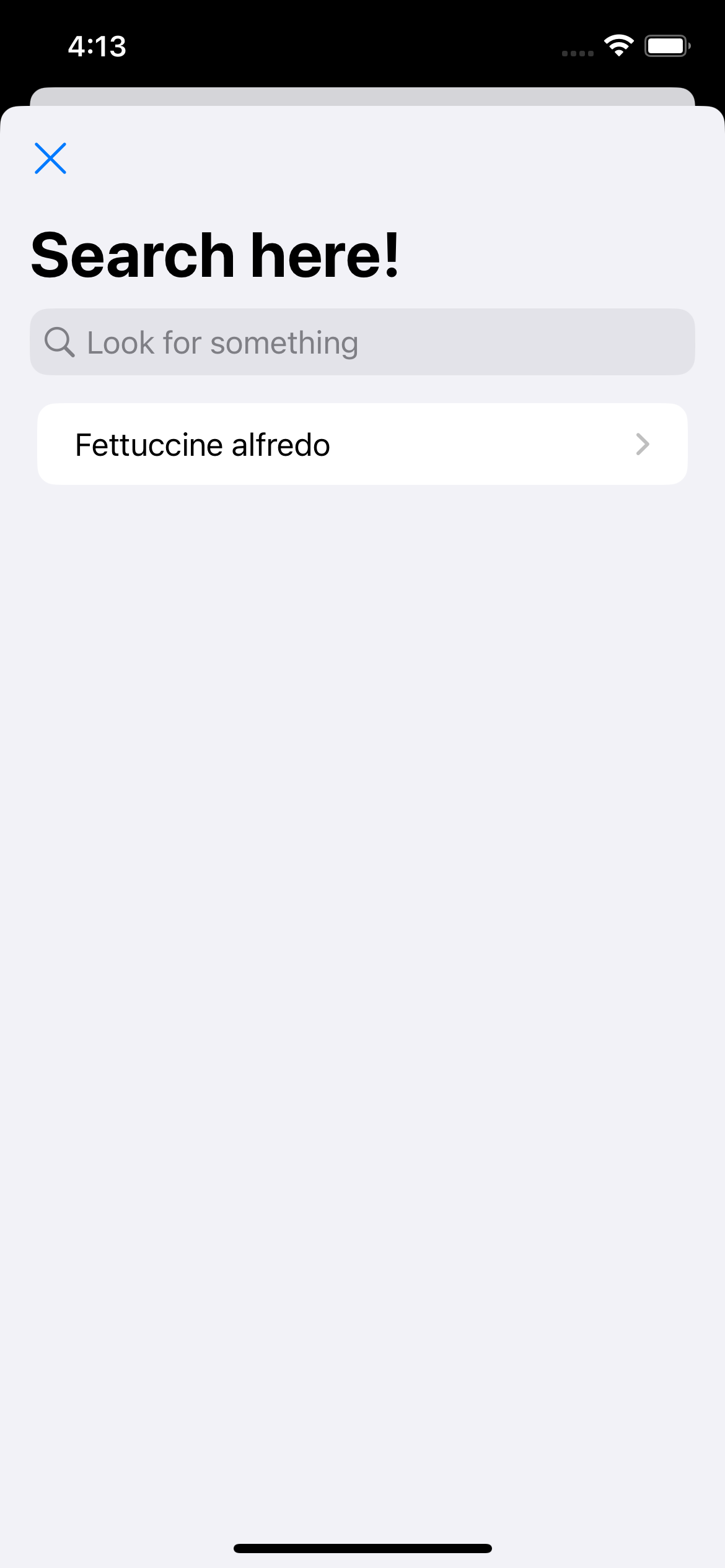This screenshot has height=1568, width=725.
Task: Expand the Fettuccine alfredo result chevron
Action: point(643,444)
